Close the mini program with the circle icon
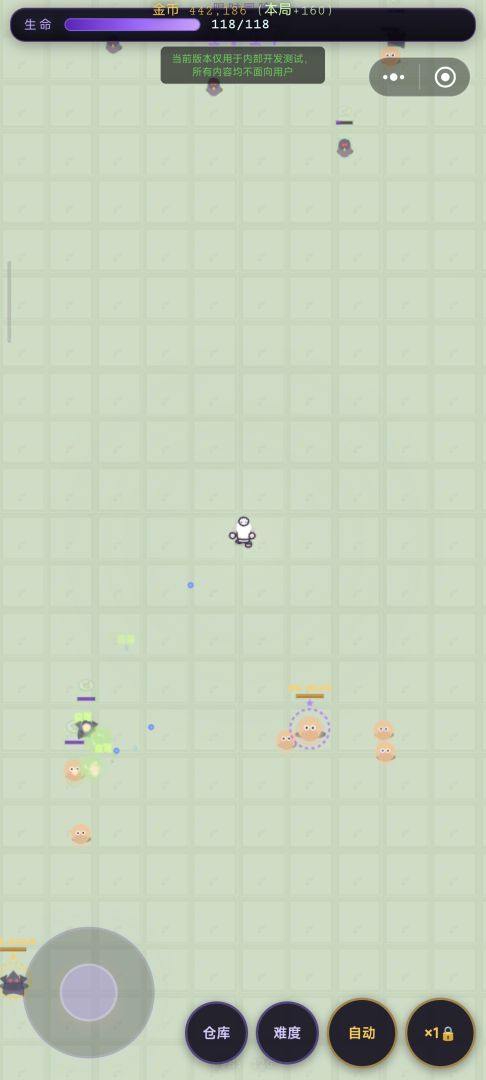486x1080 pixels. pyautogui.click(x=445, y=77)
